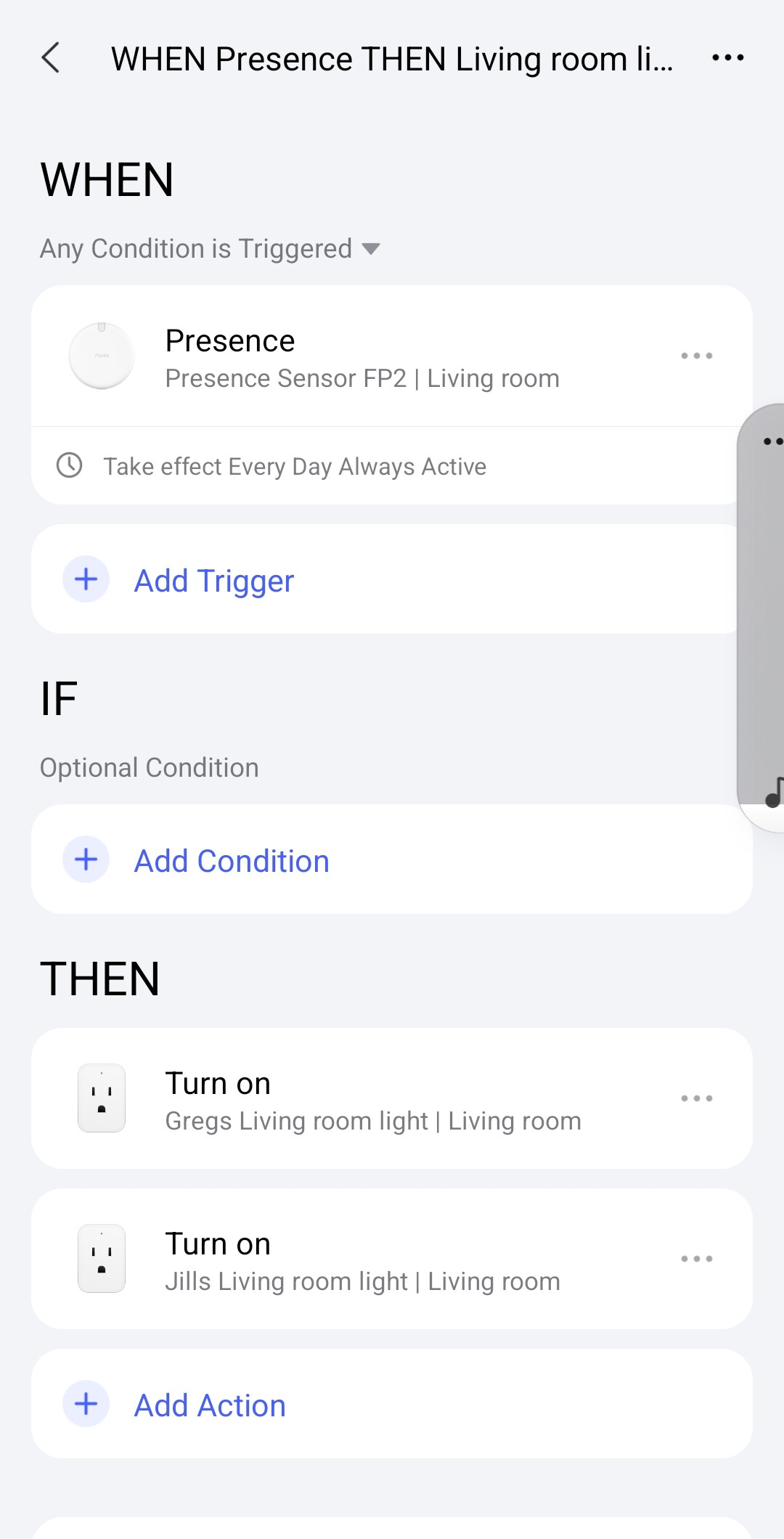Open Turn on Jills Living room light action
Image resolution: width=784 pixels, height=1539 pixels.
tap(362, 1260)
